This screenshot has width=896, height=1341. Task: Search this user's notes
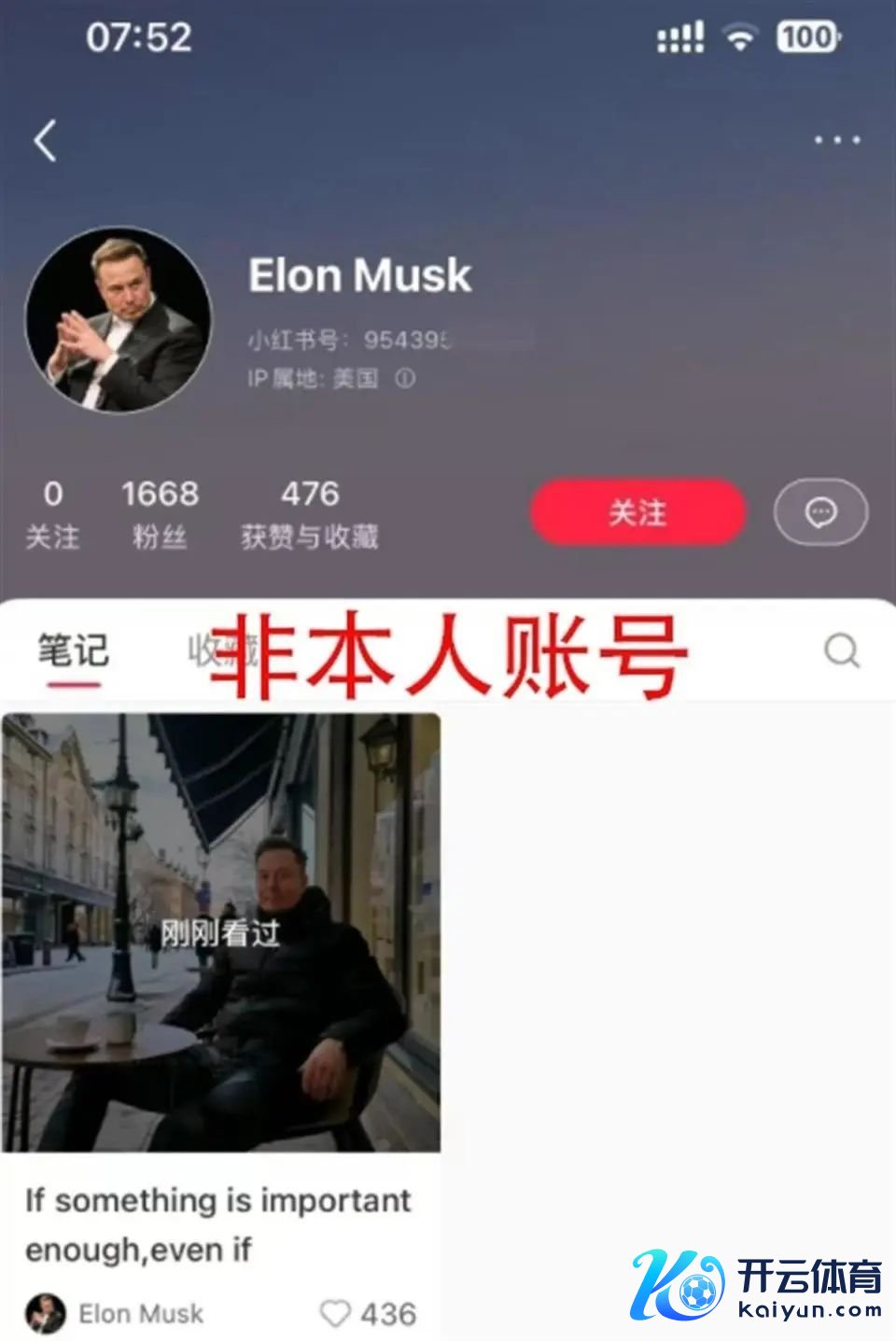click(842, 650)
